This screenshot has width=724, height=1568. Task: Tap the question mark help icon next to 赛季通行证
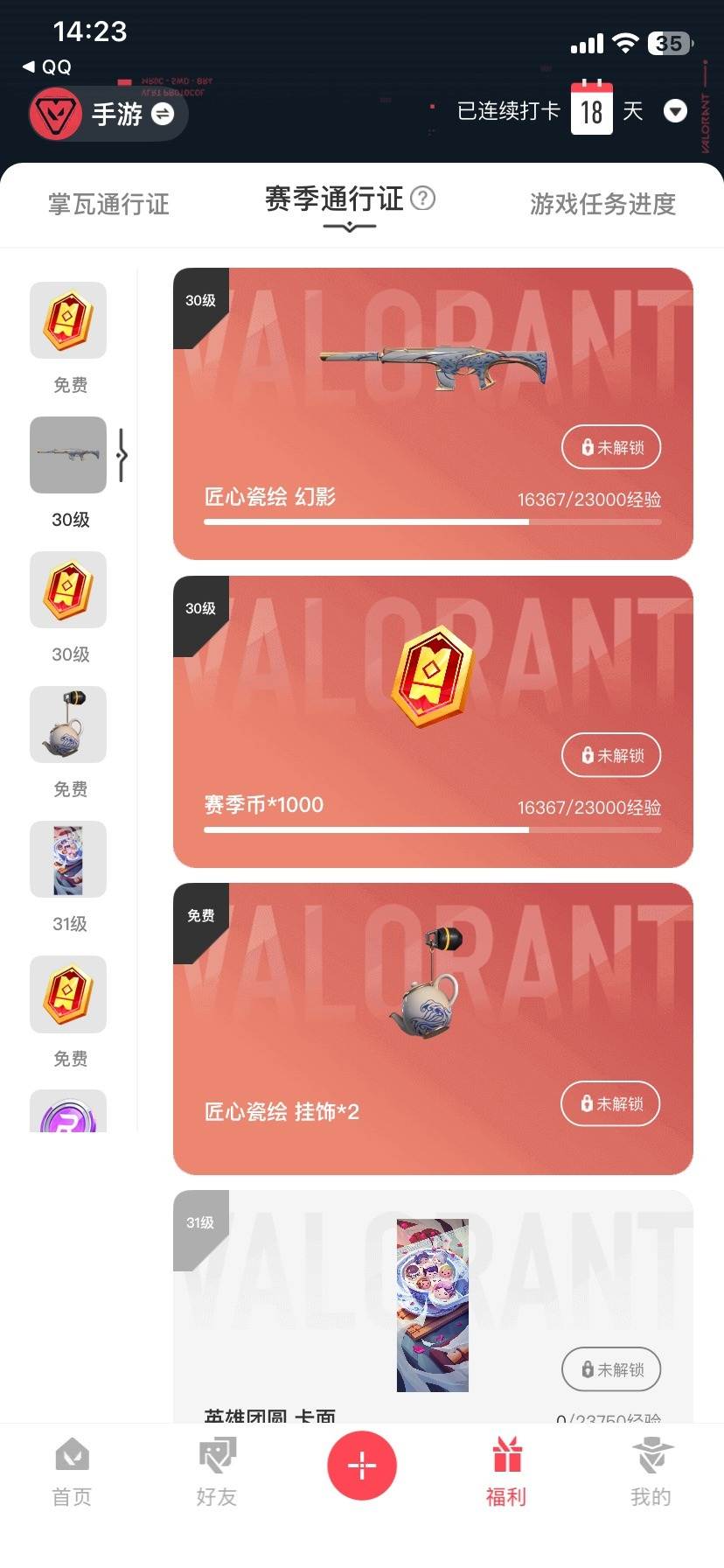pos(423,199)
